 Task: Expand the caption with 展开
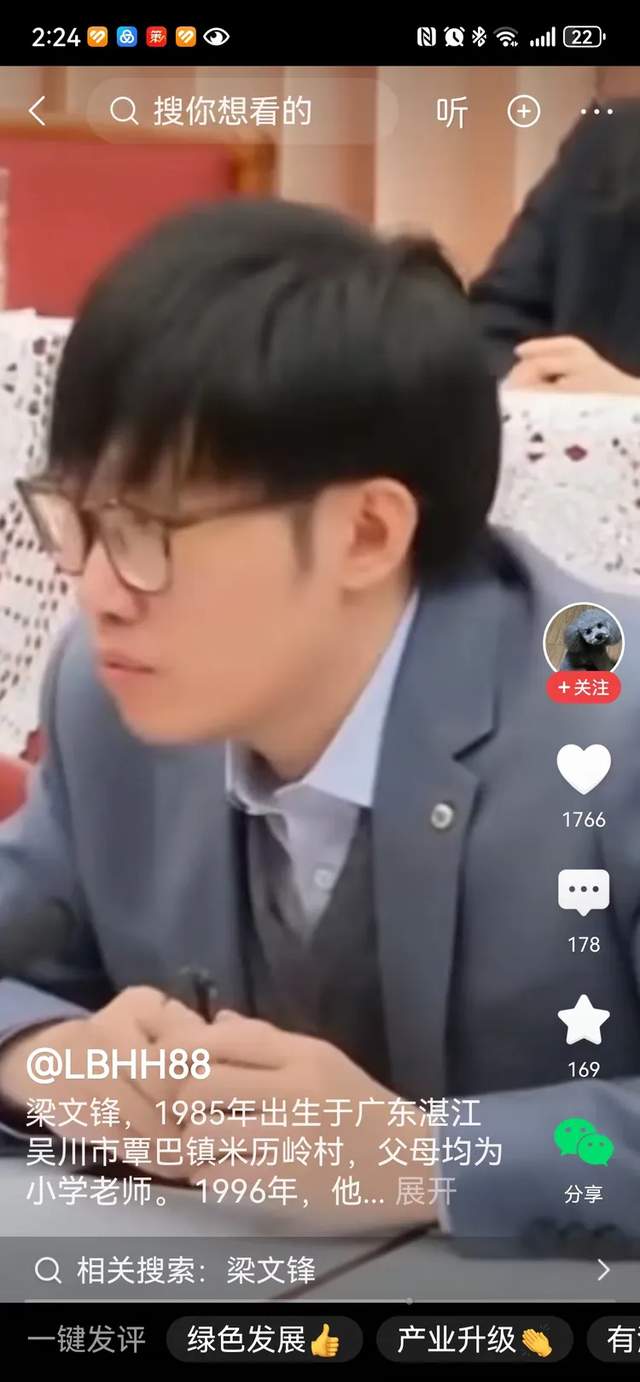tap(426, 1191)
